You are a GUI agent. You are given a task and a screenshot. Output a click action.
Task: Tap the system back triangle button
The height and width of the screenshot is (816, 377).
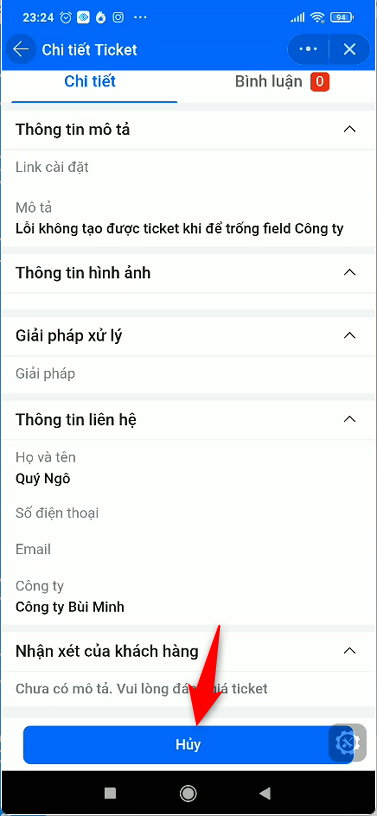click(265, 793)
